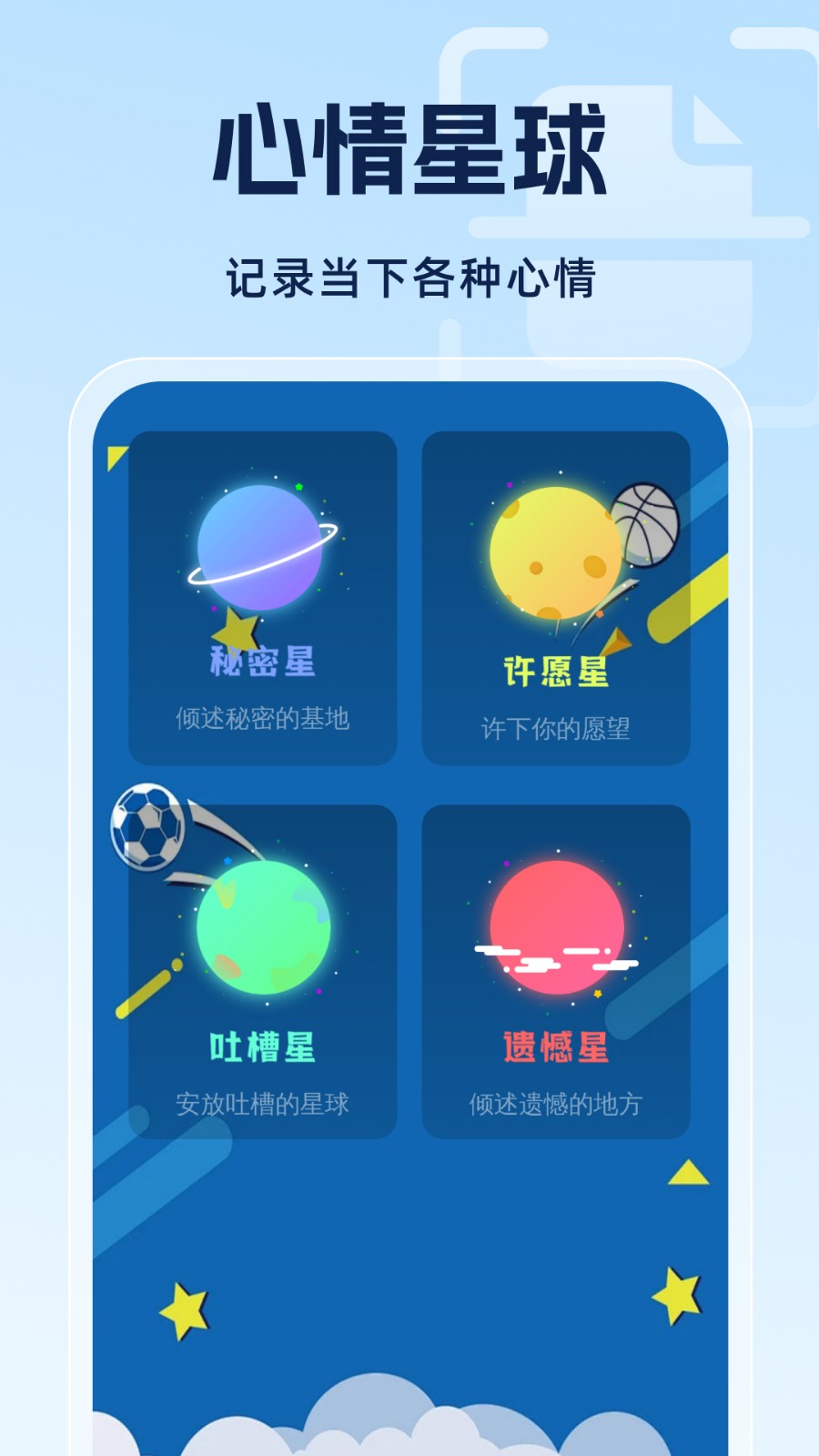
Task: Click the yellow triangle above bottom stars
Action: 686,1175
